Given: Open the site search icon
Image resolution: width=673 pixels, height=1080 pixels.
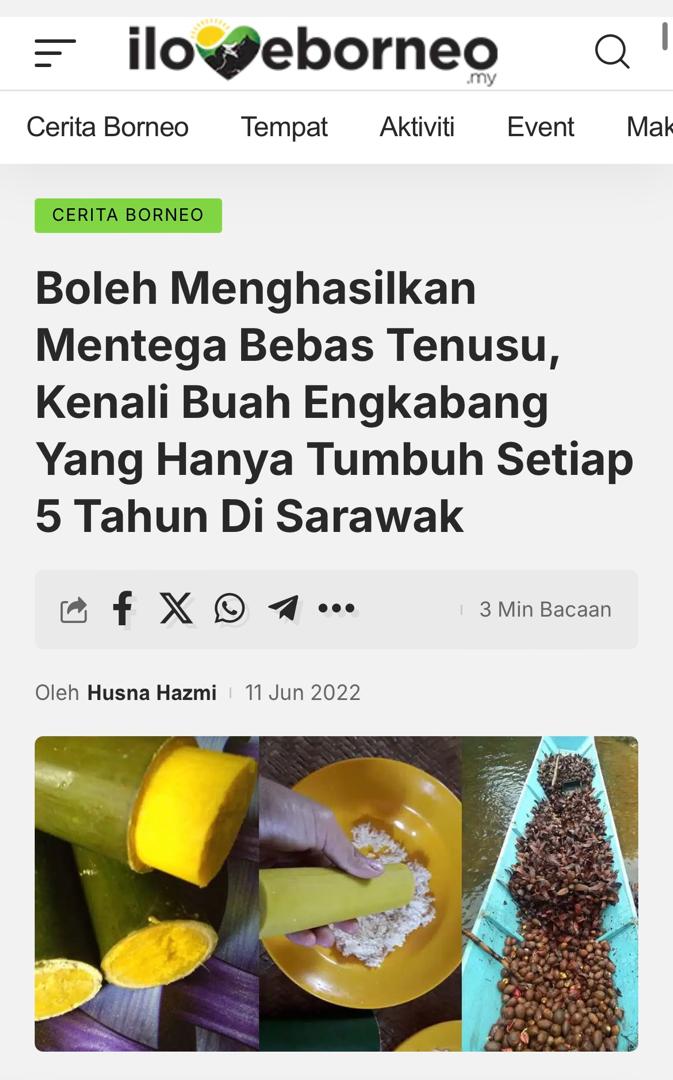Looking at the screenshot, I should point(612,51).
